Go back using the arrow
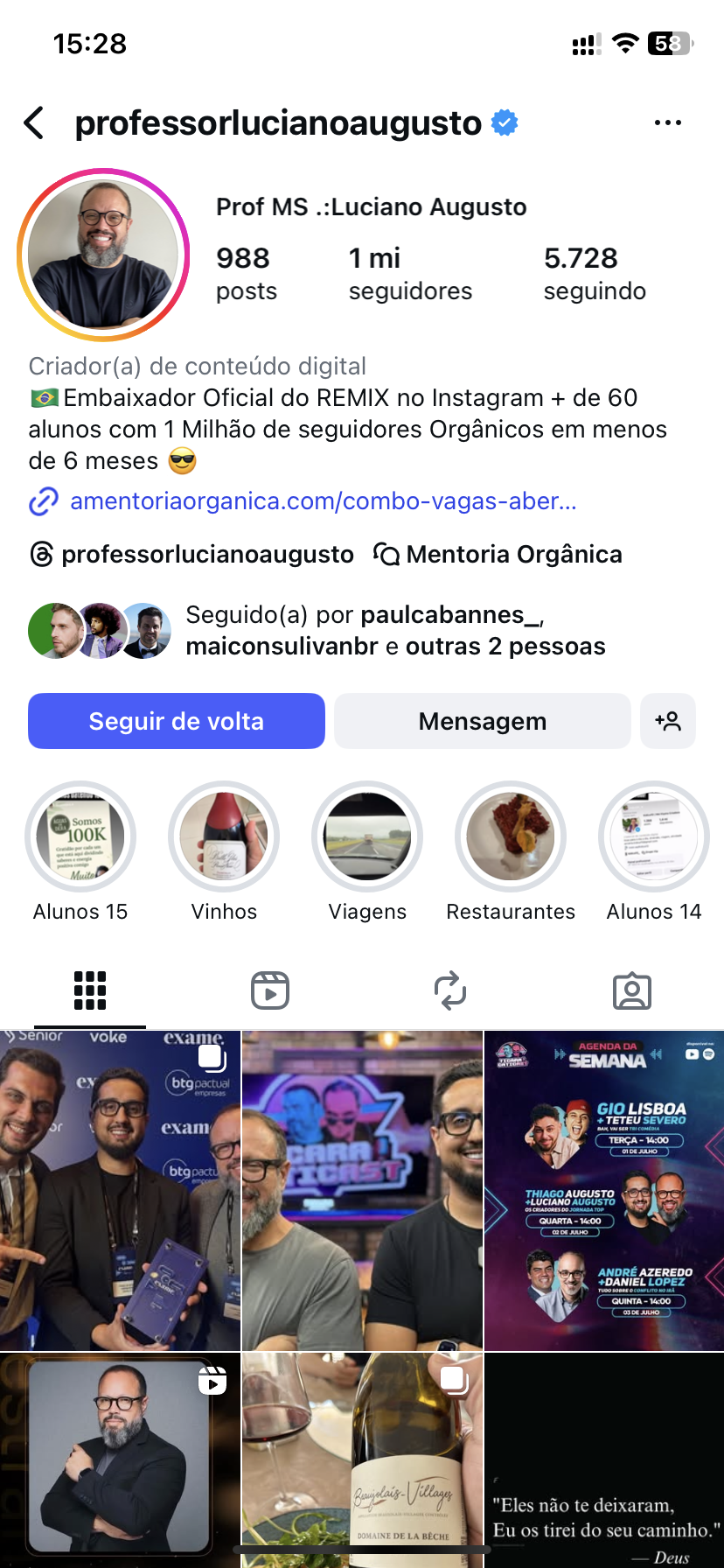Screen dimensions: 724x1568 point(35,123)
